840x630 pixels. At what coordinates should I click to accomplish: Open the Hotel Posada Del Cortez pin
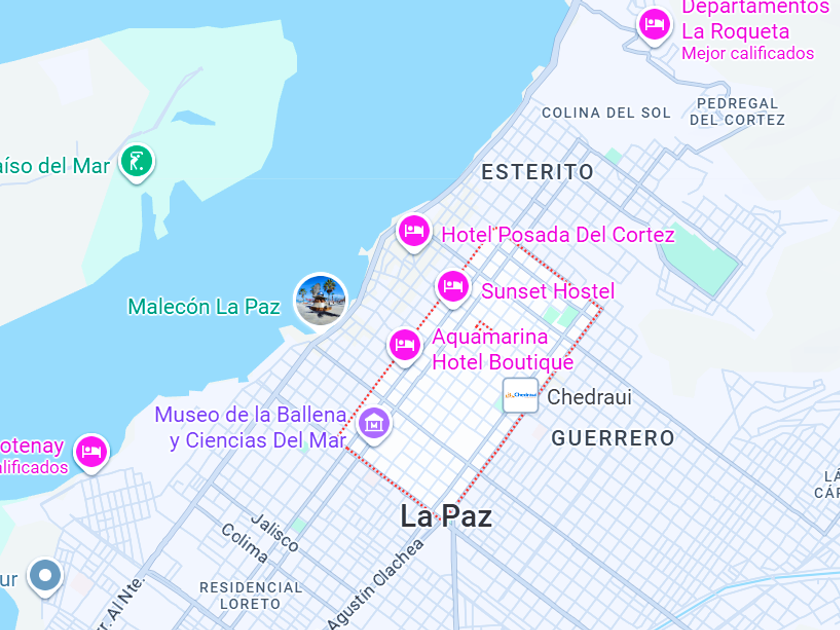click(413, 232)
